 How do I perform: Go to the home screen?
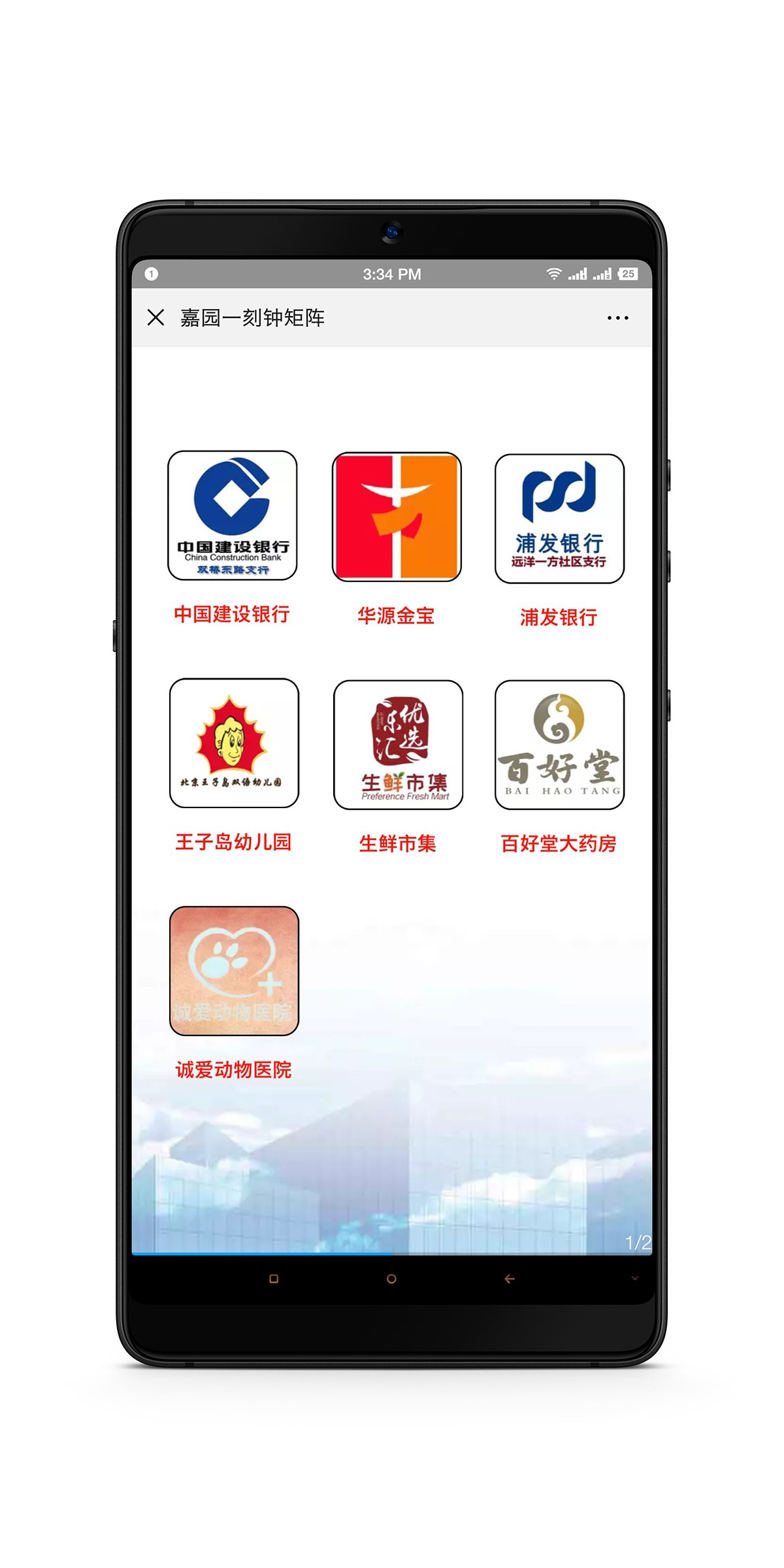pyautogui.click(x=391, y=1279)
